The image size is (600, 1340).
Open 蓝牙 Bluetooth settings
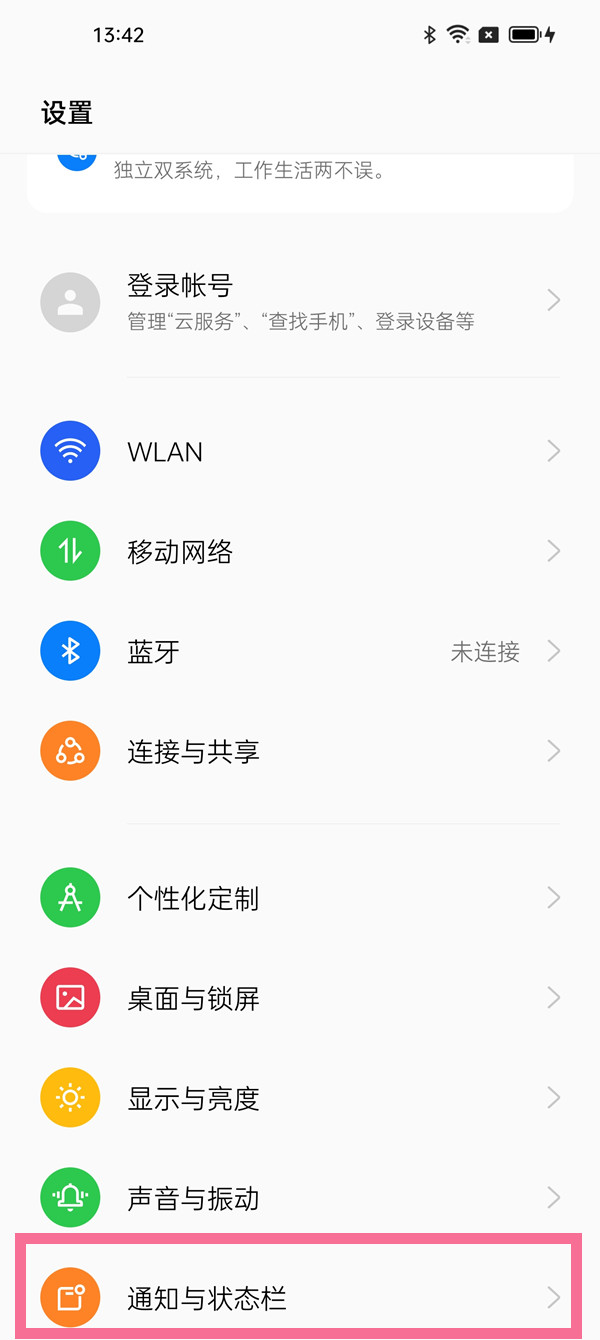(300, 652)
